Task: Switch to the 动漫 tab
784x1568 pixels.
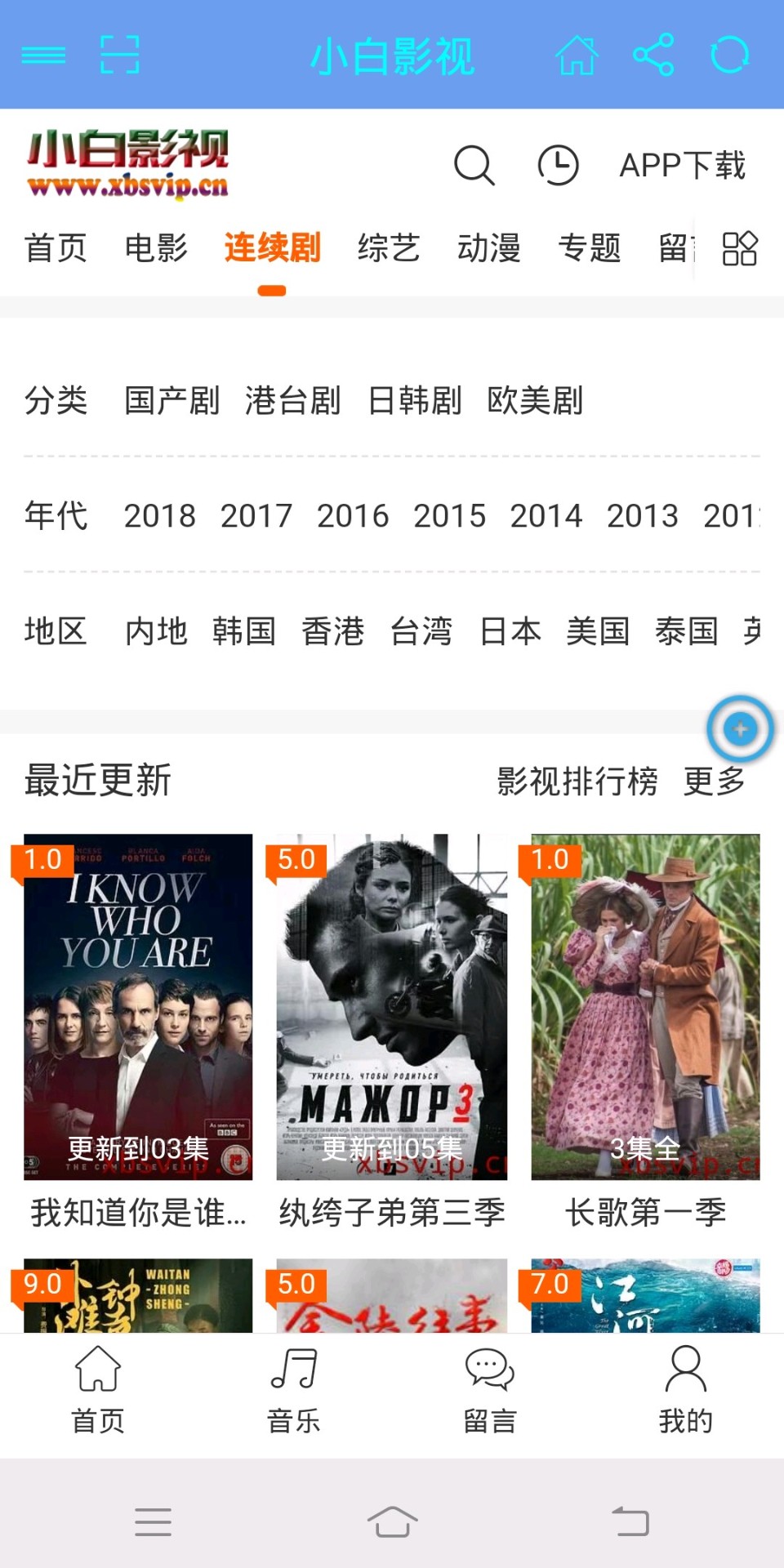Action: (490, 249)
